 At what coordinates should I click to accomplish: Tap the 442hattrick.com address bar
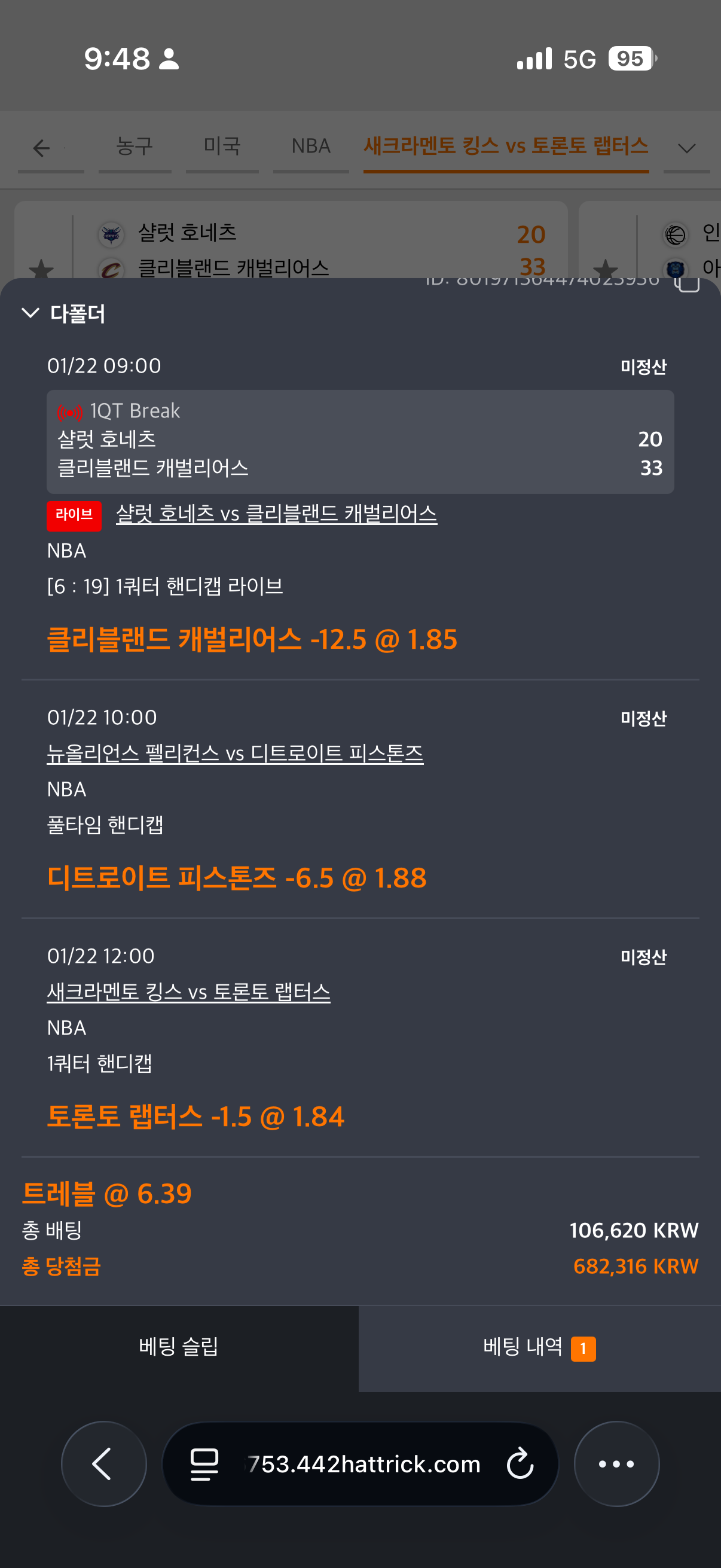pyautogui.click(x=364, y=1463)
